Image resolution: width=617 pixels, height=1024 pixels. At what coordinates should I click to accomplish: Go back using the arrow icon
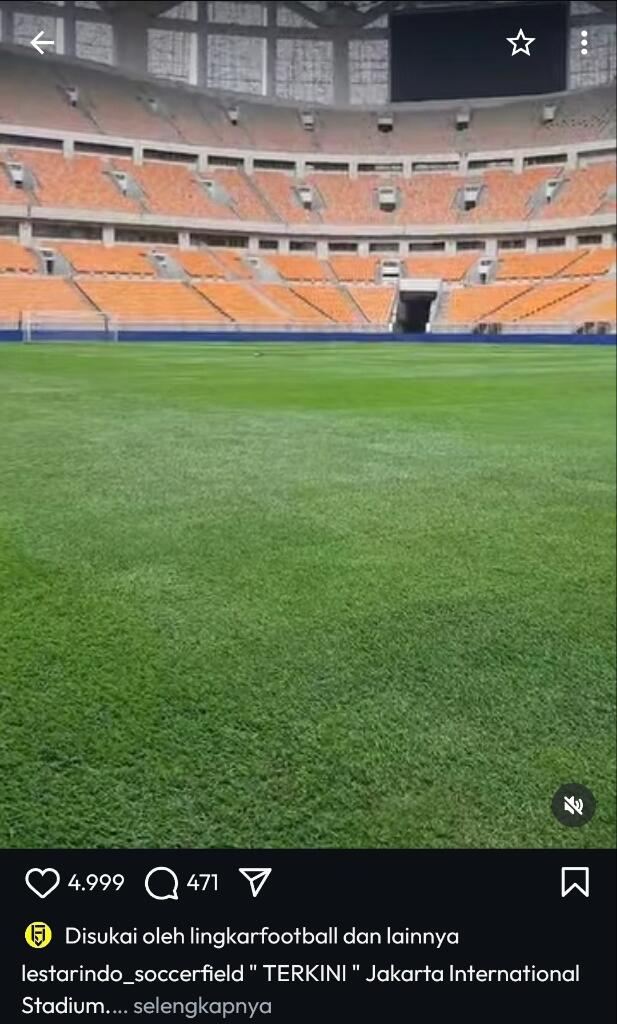coord(42,43)
